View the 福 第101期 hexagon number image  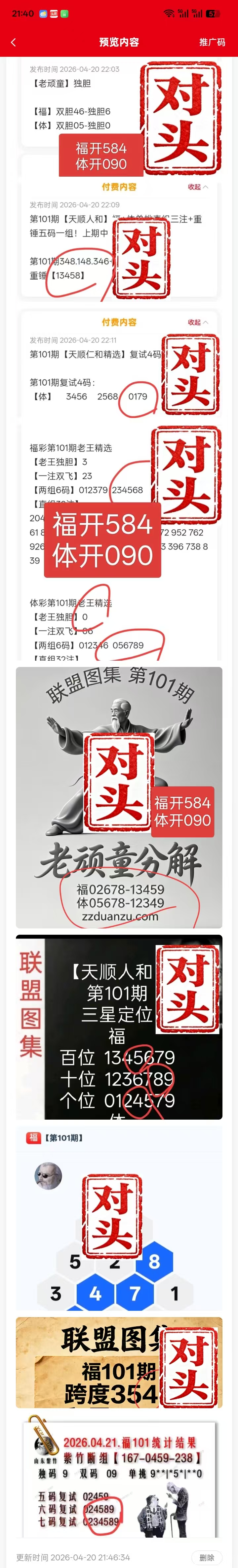tap(119, 1224)
